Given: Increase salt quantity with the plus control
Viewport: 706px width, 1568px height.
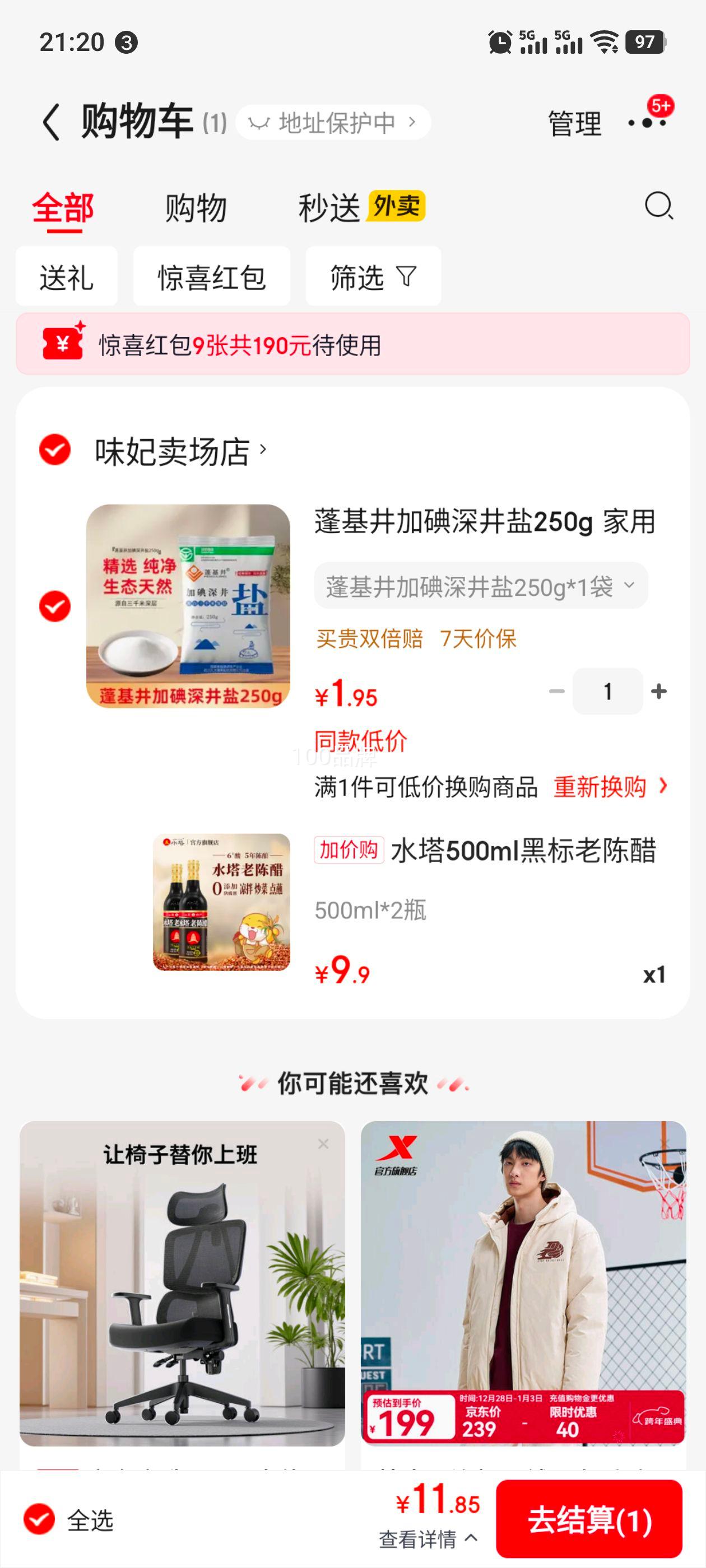Looking at the screenshot, I should coord(658,692).
